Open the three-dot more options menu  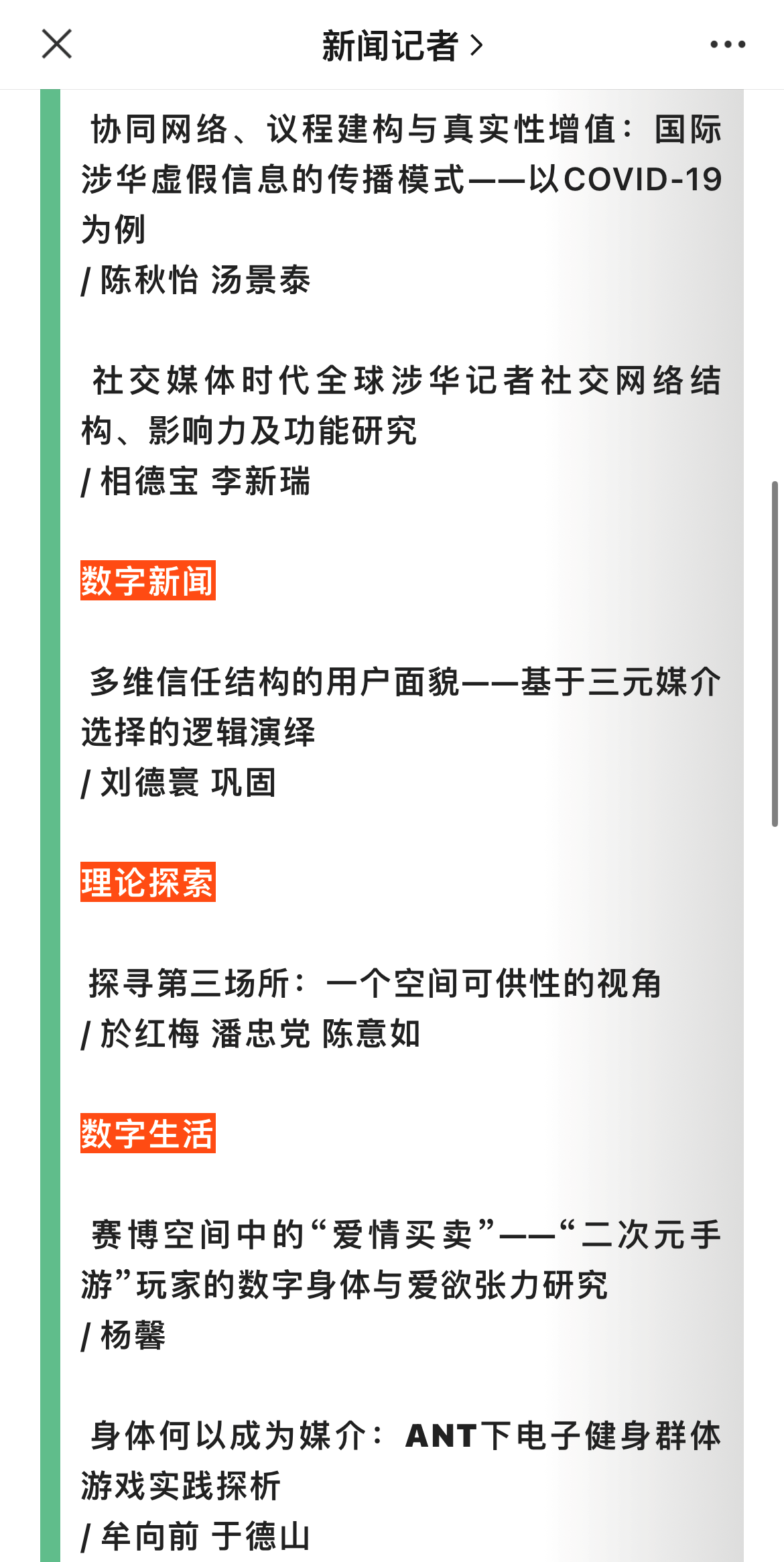tap(728, 44)
